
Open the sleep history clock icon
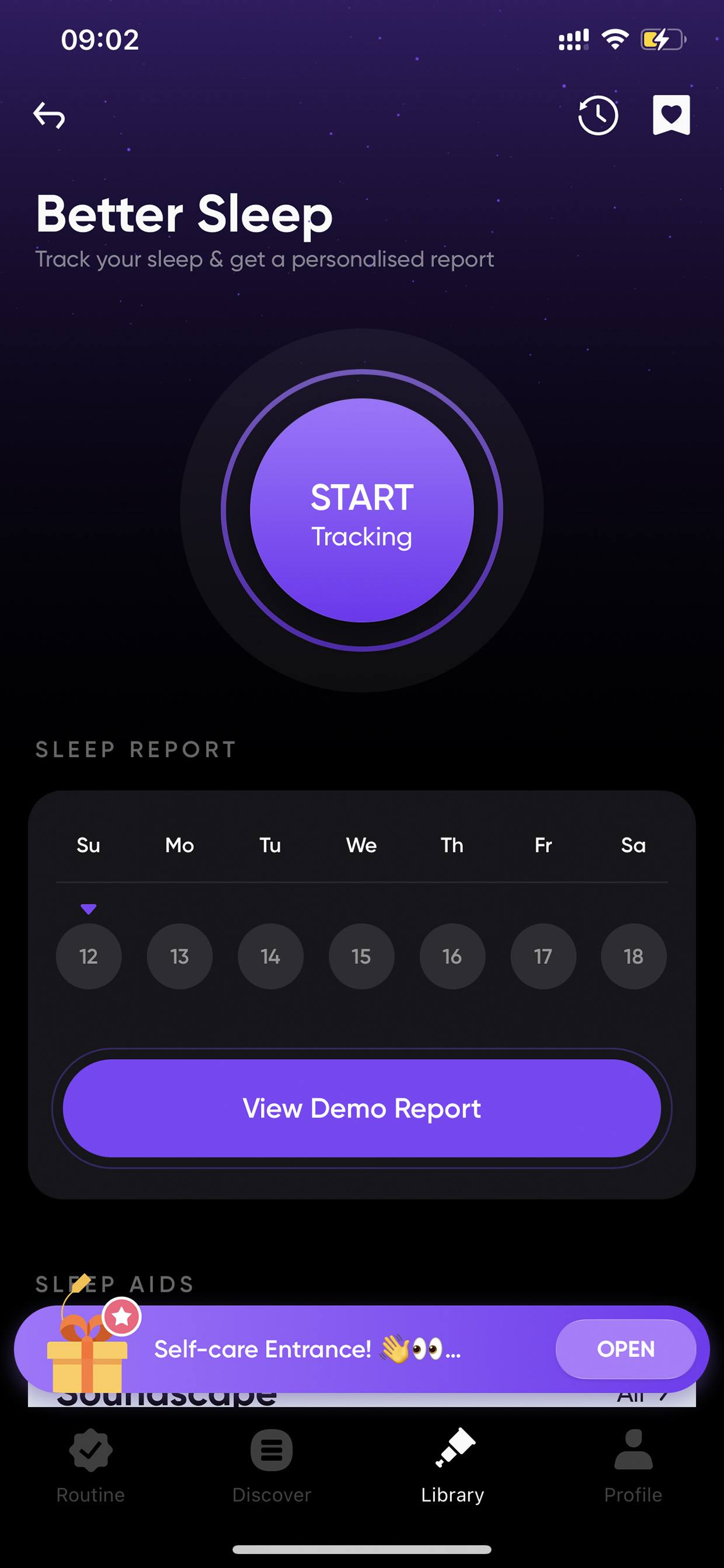point(597,115)
